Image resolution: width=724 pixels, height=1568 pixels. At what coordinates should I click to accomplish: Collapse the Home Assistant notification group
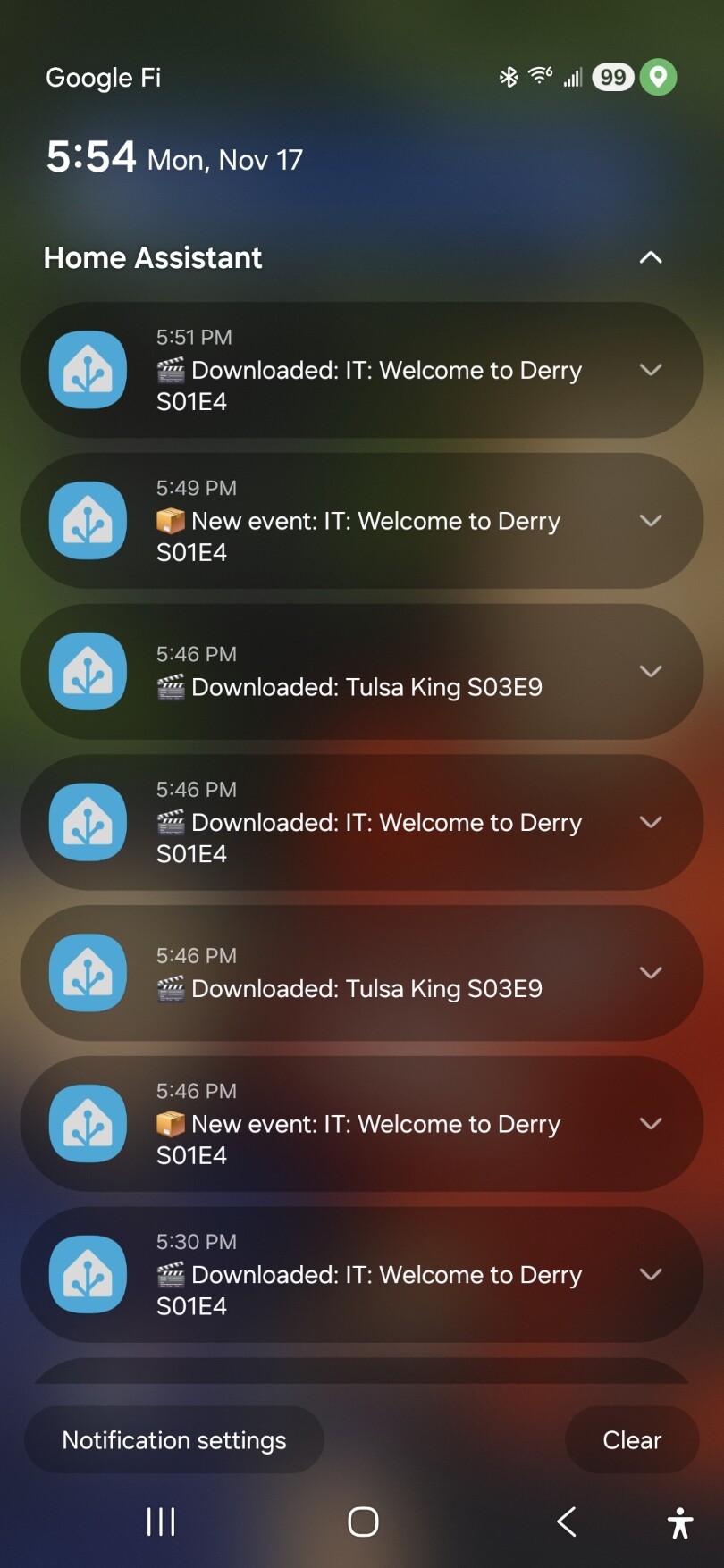(x=651, y=258)
